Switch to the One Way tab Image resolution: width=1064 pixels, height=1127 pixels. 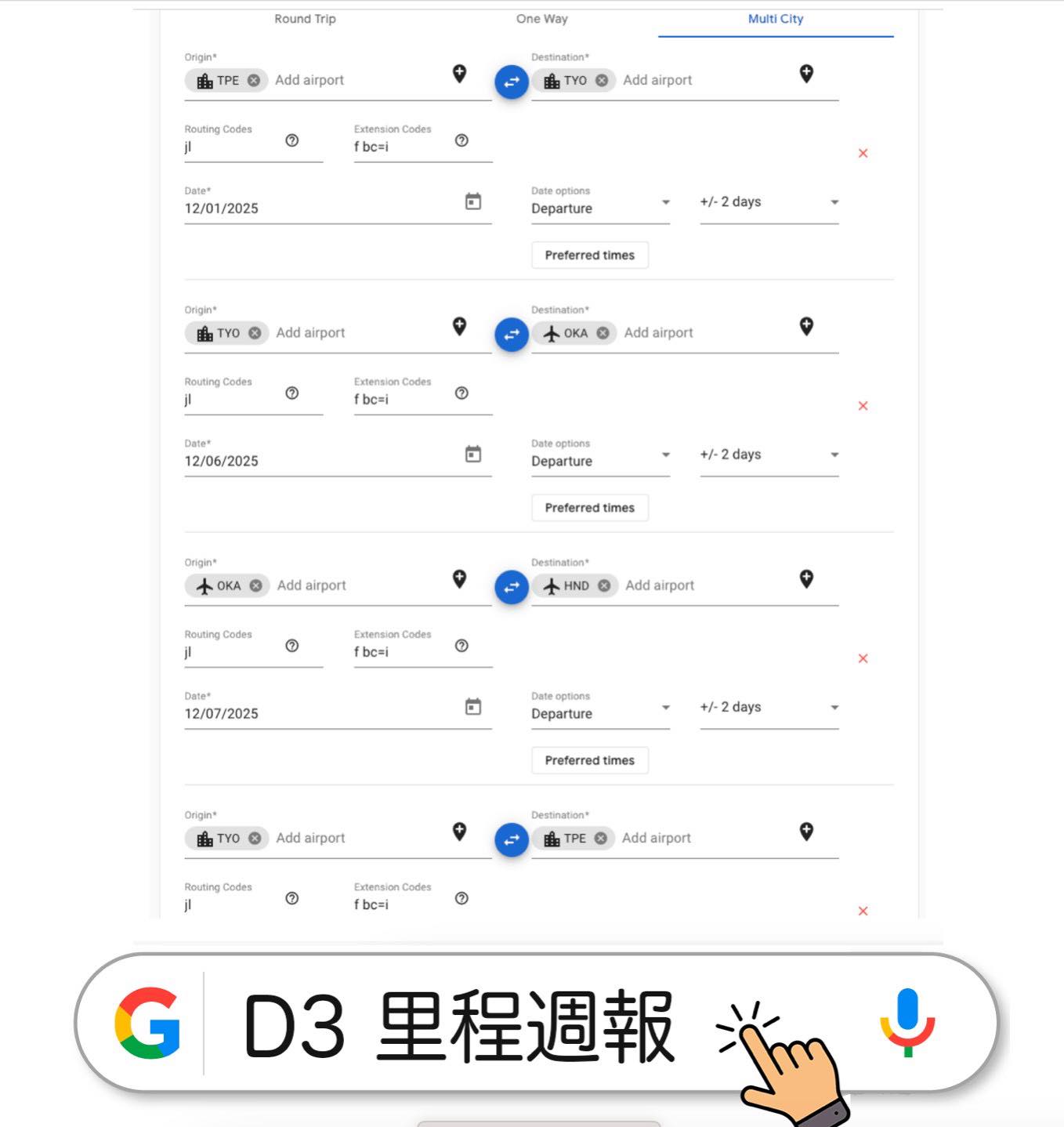(541, 19)
